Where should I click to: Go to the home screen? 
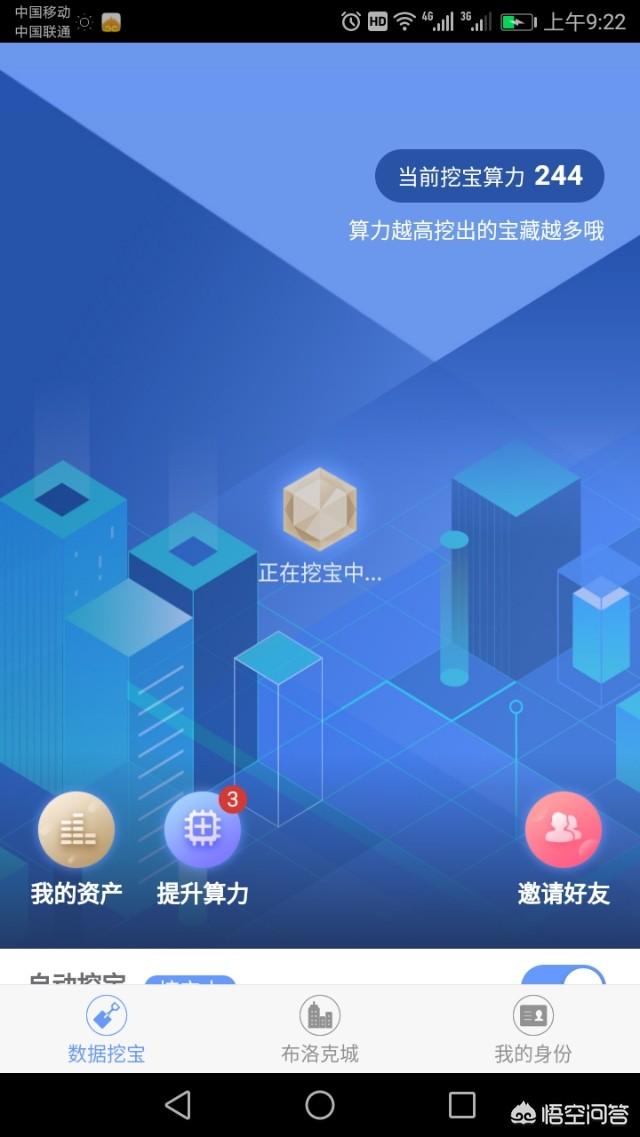tap(320, 1104)
